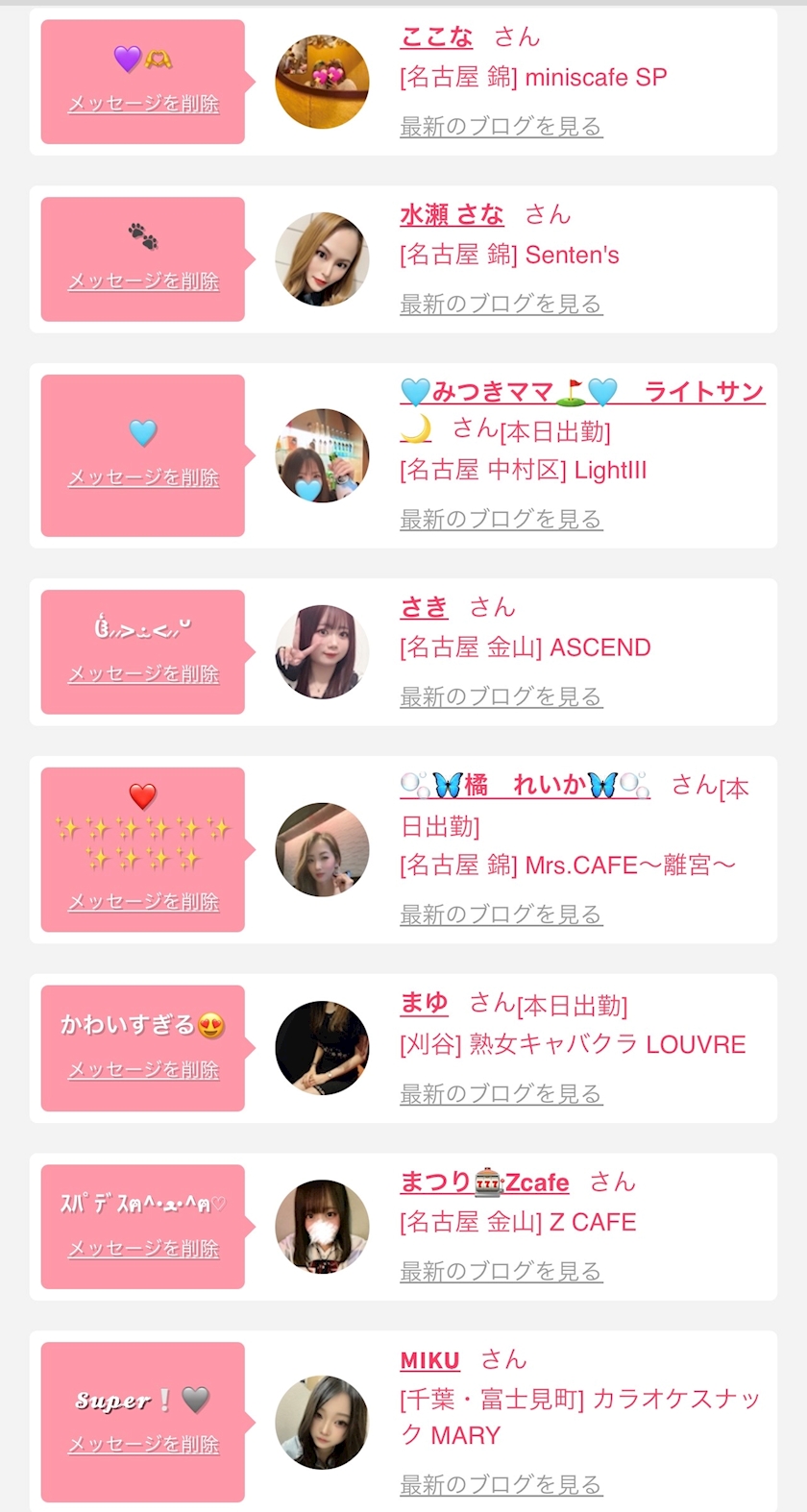This screenshot has height=1512, width=807.
Task: Delete the message sent to さき
Action: [x=143, y=674]
